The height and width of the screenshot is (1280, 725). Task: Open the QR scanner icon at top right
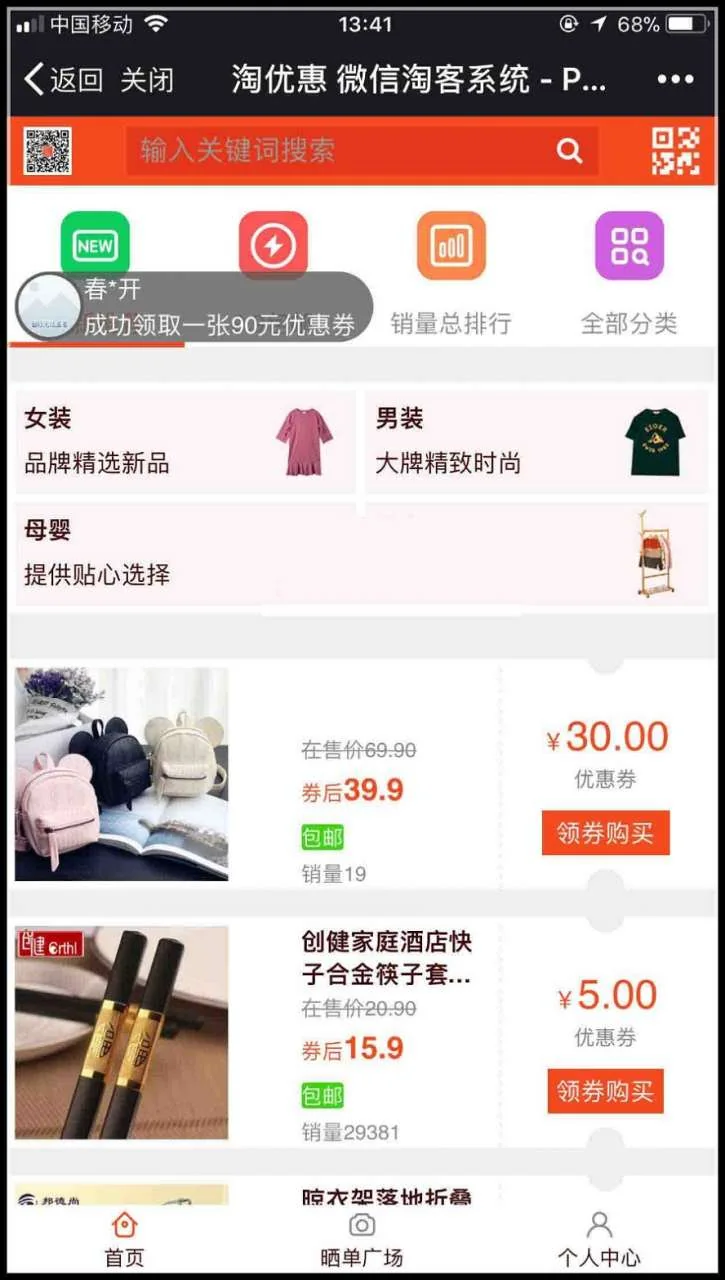[675, 151]
